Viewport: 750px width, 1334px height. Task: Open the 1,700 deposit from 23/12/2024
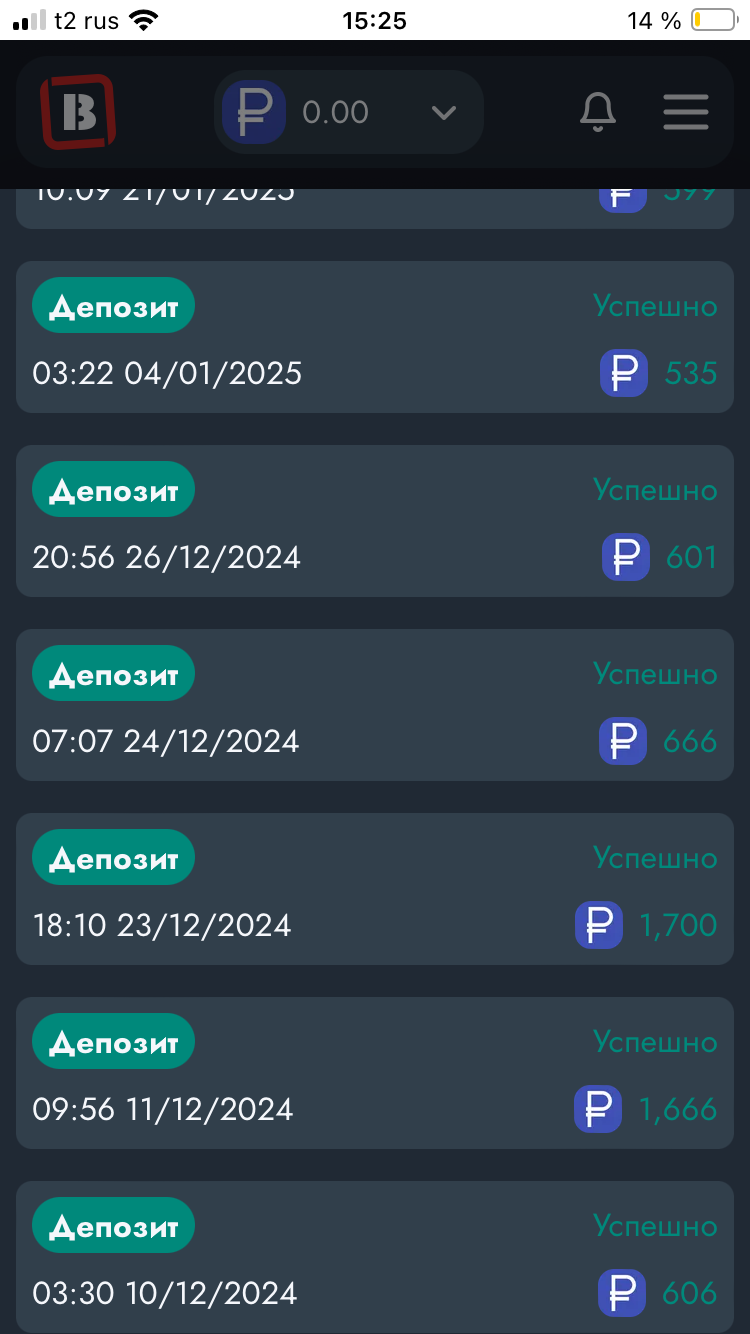pos(375,889)
